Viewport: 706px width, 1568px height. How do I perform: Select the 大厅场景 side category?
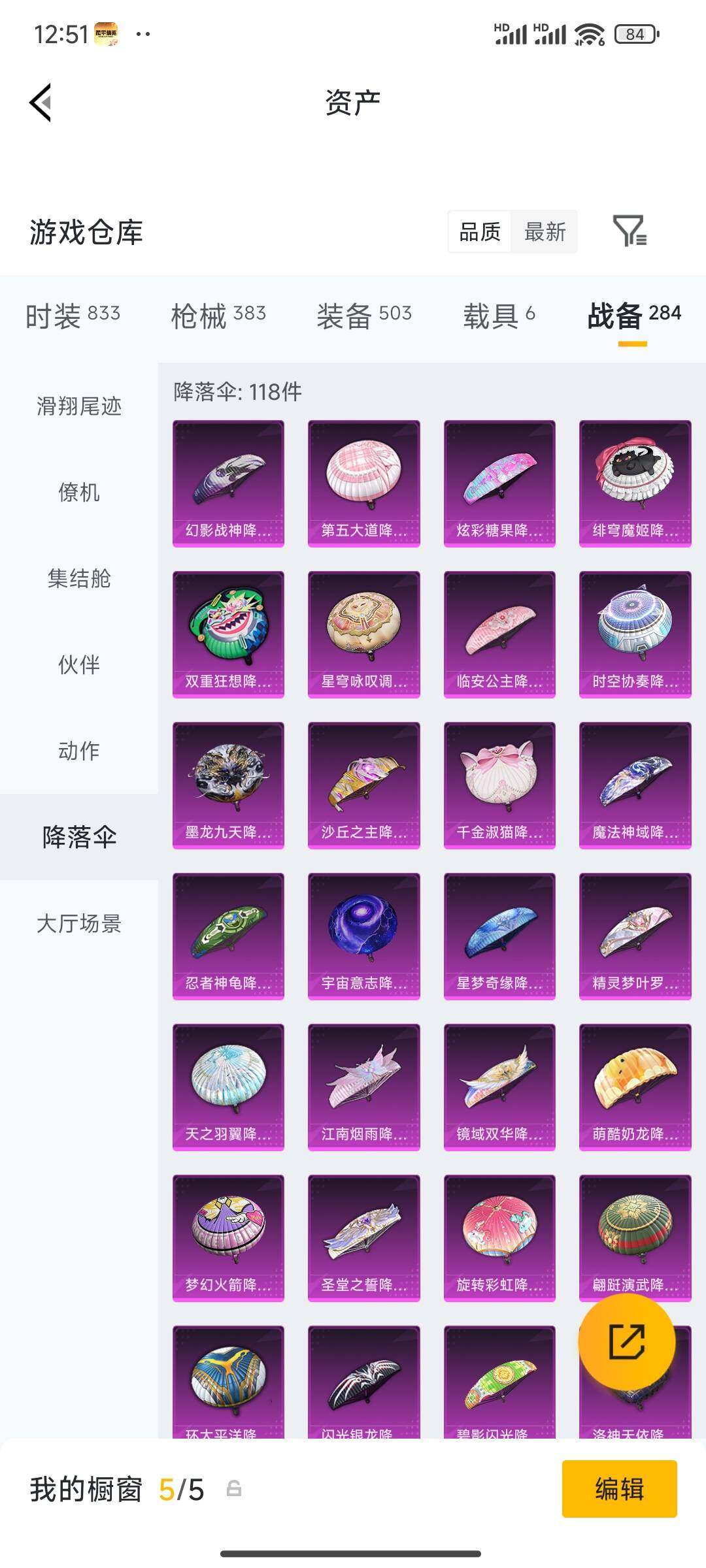(x=79, y=924)
